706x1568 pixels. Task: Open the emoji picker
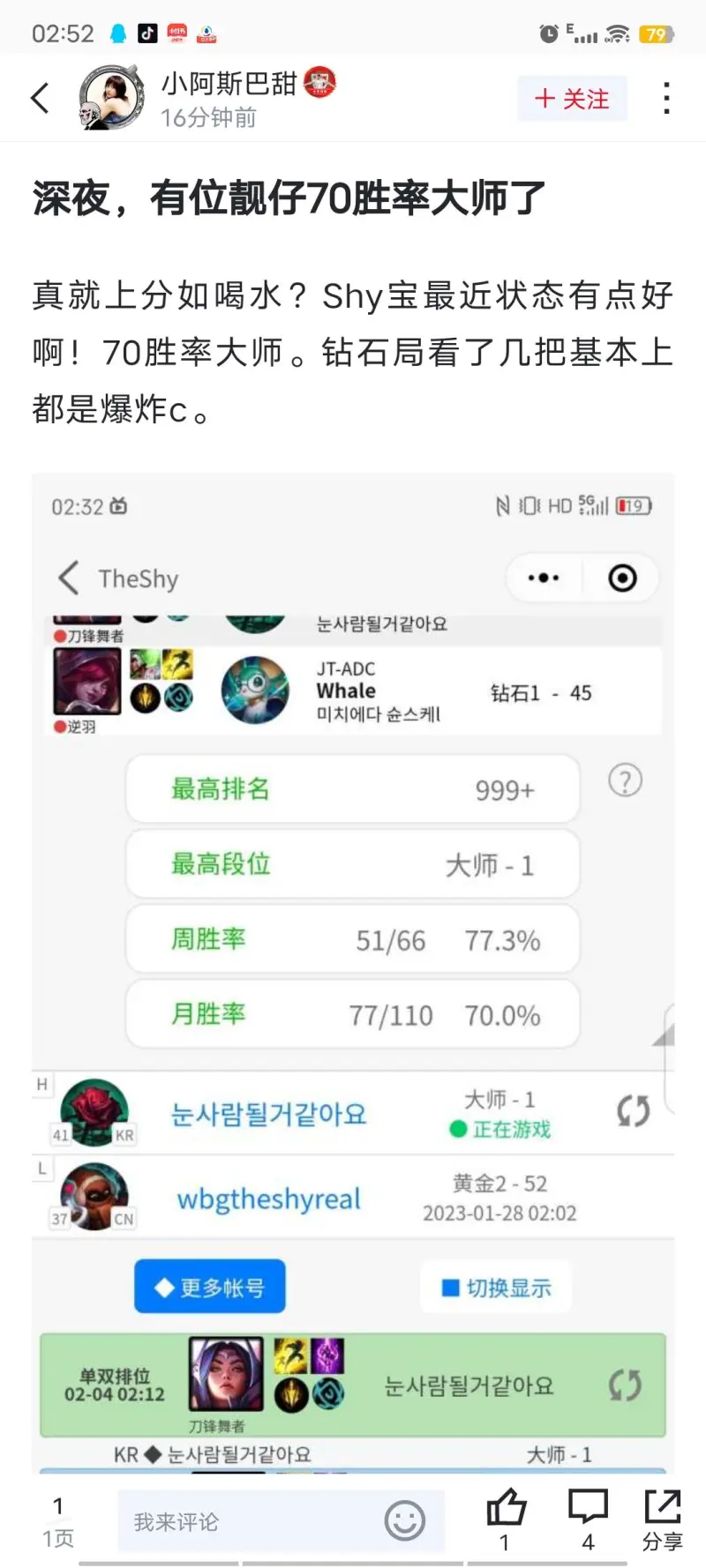click(x=405, y=1521)
